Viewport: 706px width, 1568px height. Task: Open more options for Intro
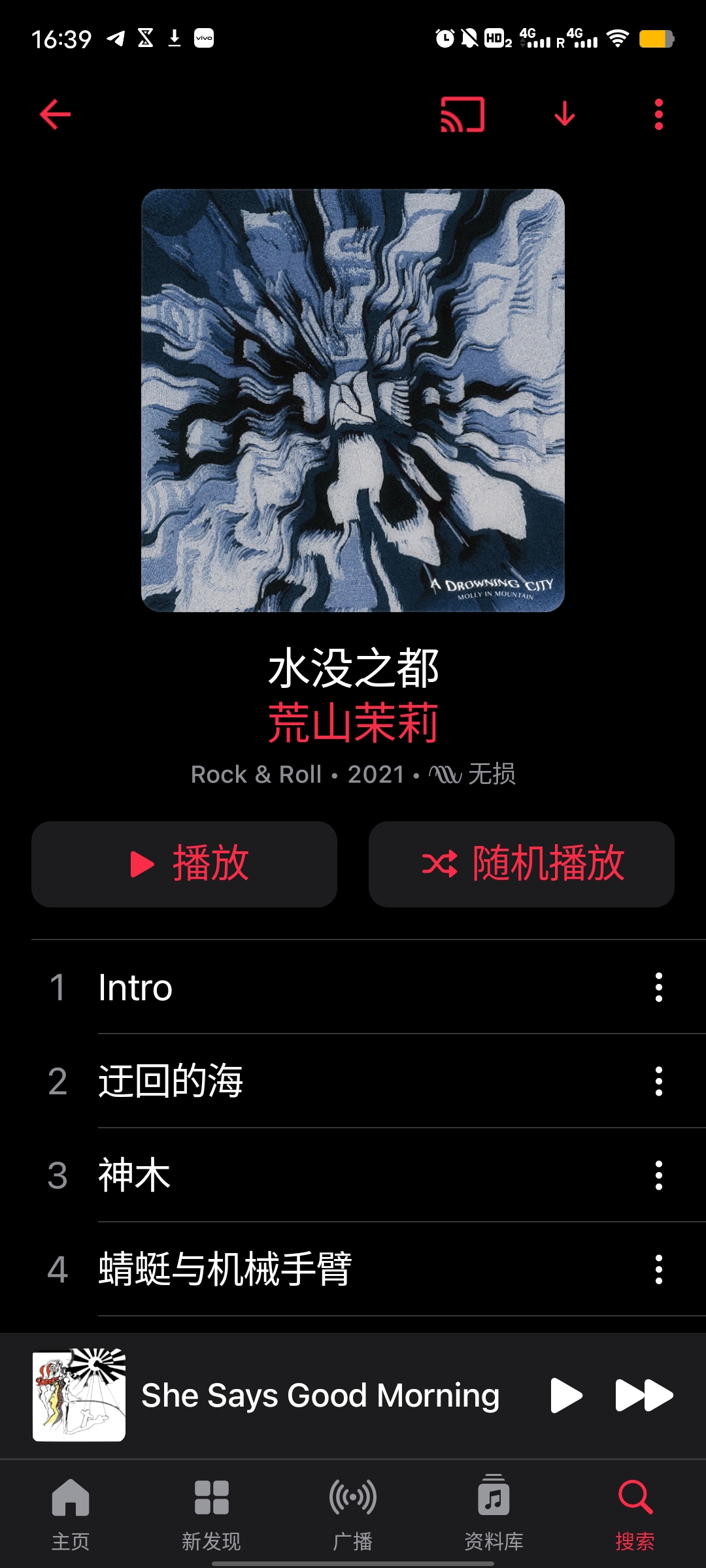pyautogui.click(x=658, y=987)
